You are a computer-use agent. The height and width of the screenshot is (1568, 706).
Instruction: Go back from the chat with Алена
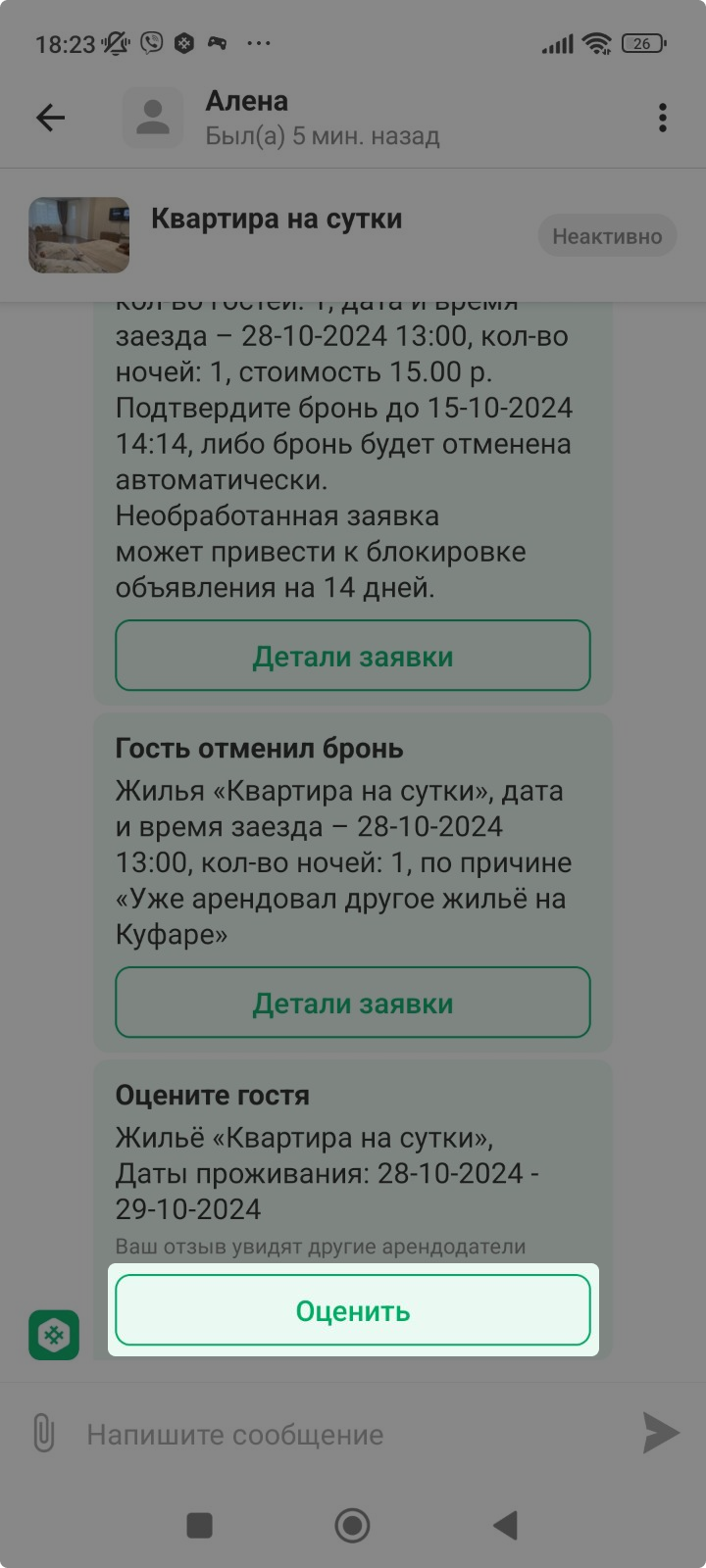(x=50, y=119)
